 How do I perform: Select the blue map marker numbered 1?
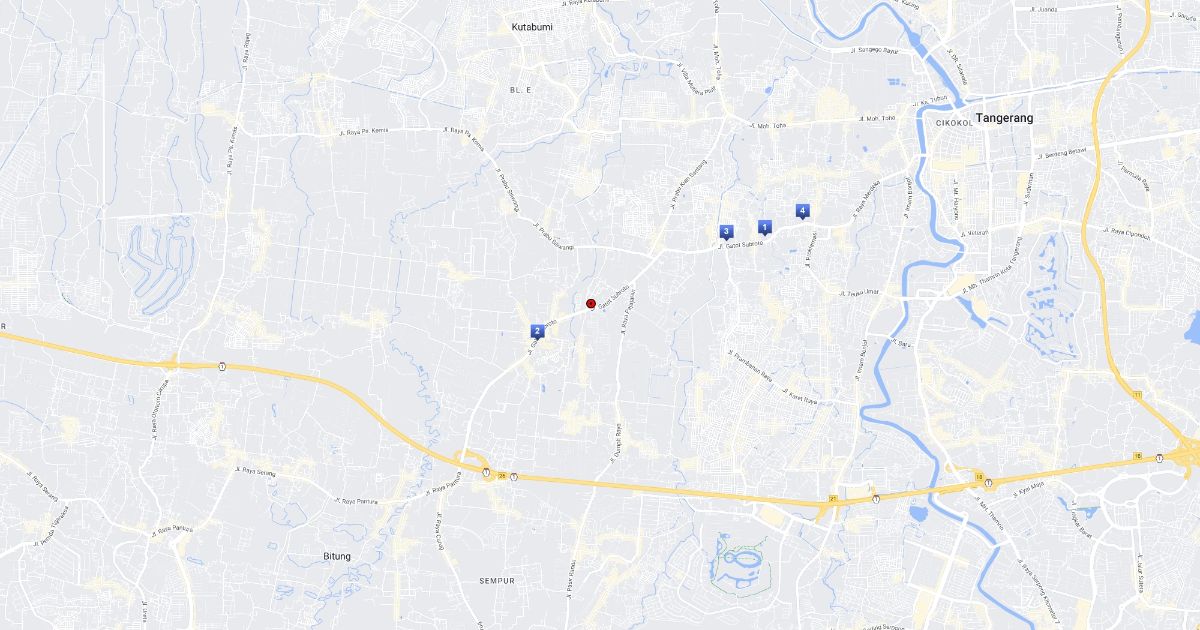[765, 227]
